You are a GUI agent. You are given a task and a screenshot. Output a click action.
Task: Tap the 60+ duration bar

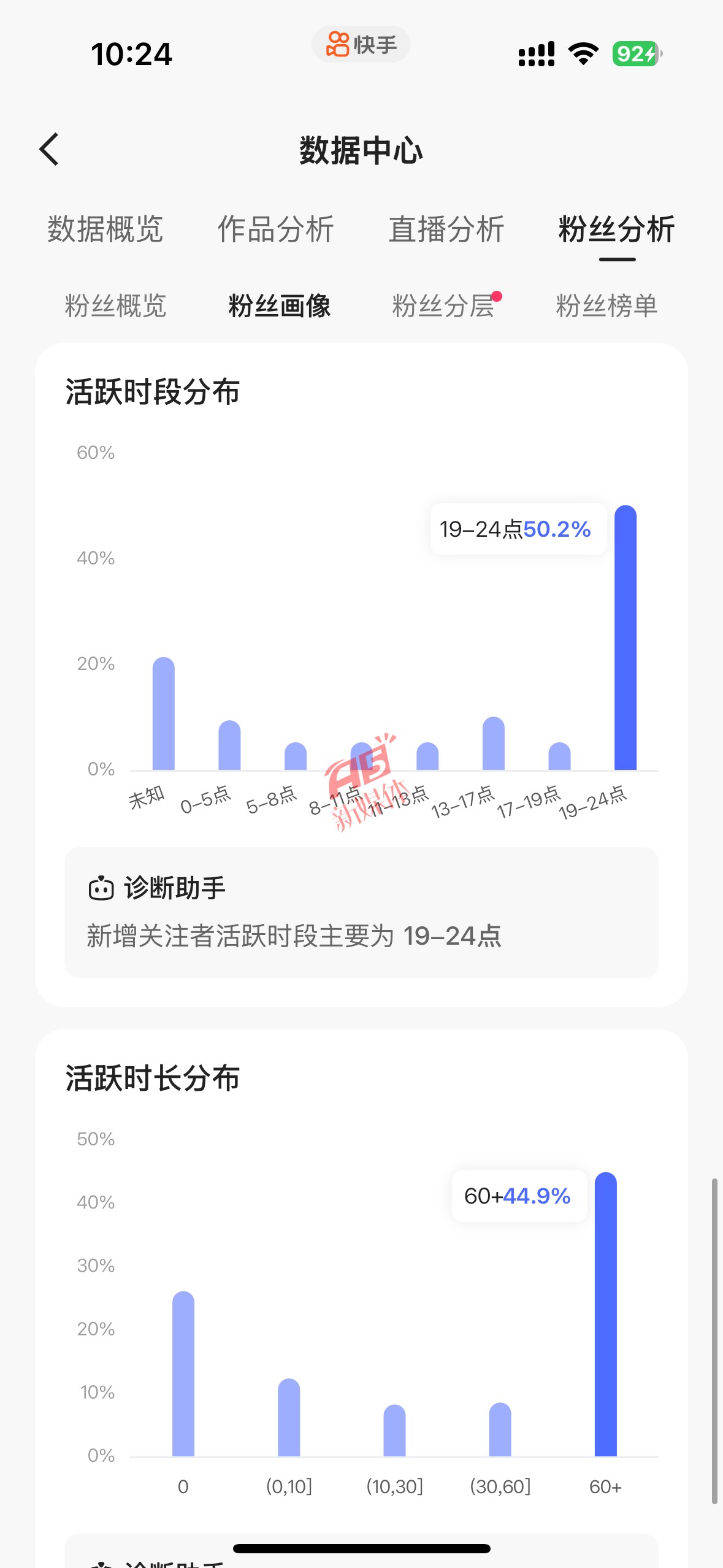606,1314
